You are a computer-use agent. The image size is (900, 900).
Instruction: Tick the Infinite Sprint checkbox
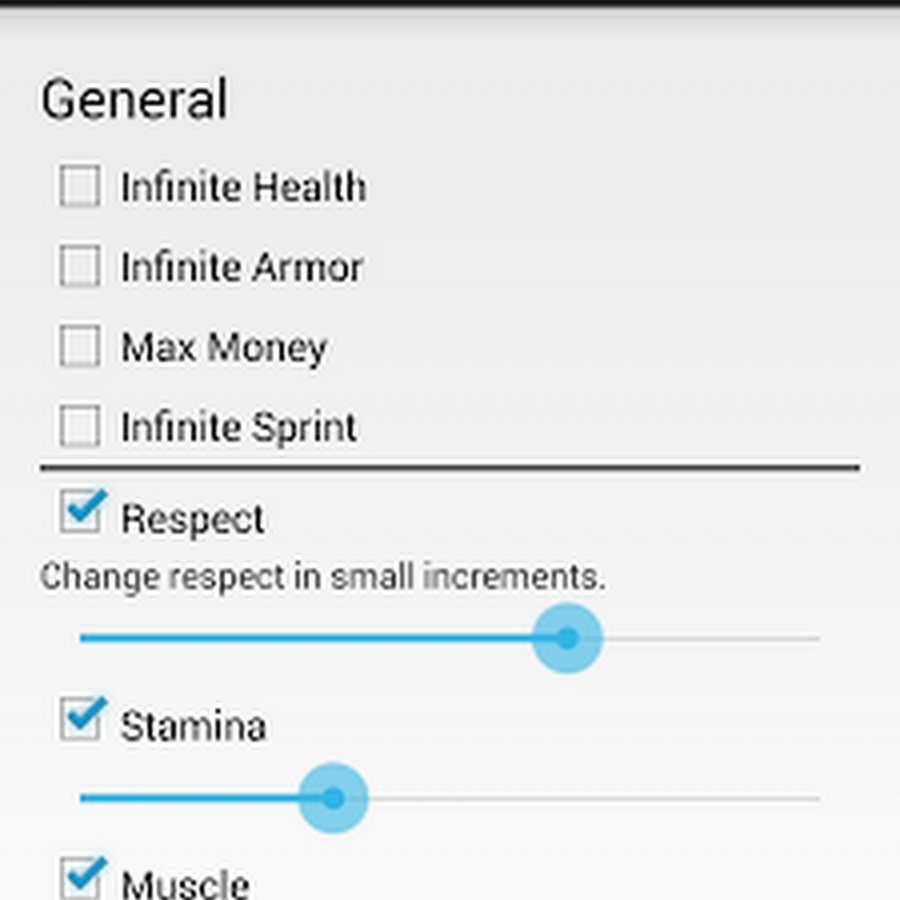[80, 426]
